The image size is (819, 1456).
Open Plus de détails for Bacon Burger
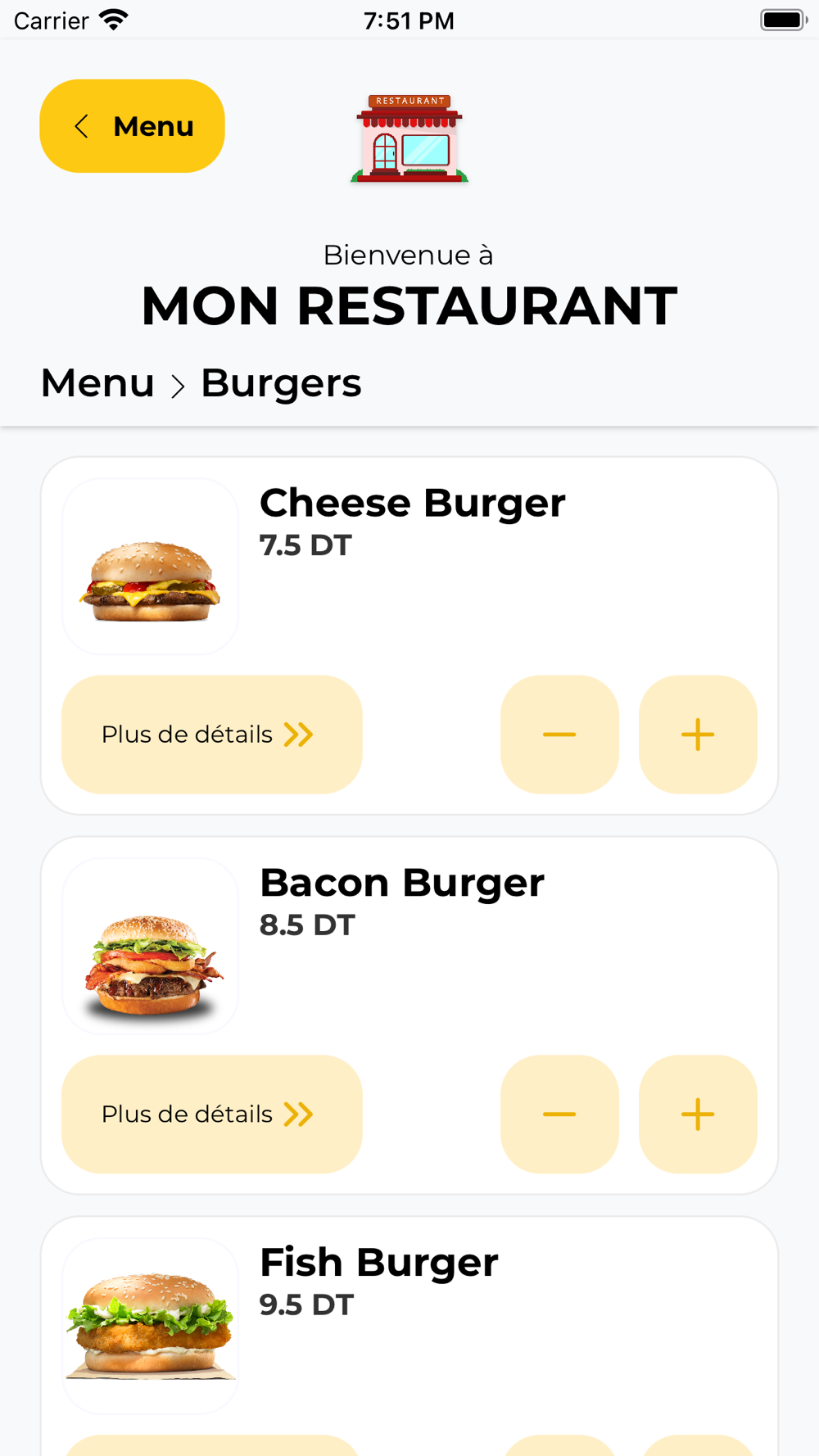pyautogui.click(x=211, y=1115)
